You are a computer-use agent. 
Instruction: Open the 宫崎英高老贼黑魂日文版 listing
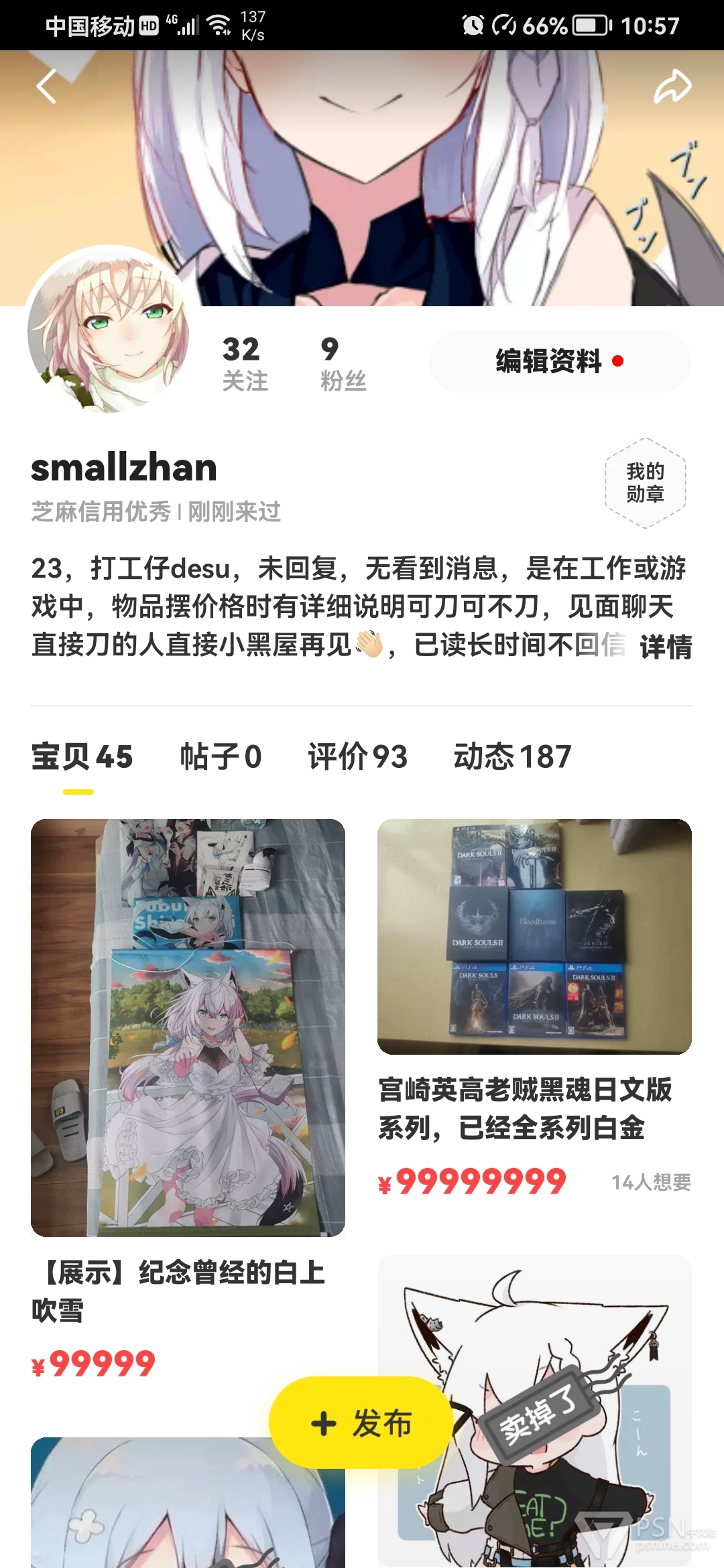pos(534,938)
